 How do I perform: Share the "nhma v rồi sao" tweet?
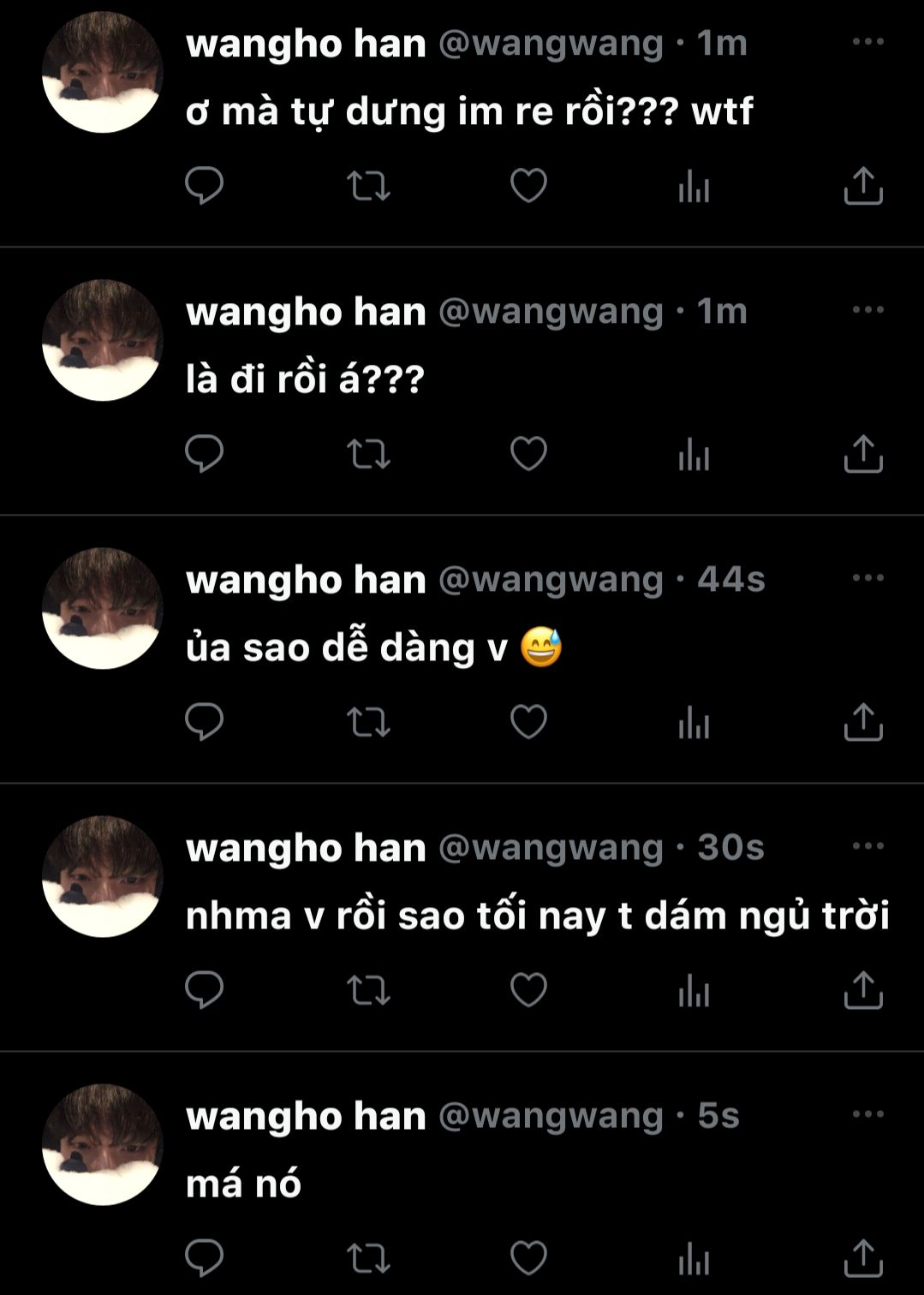(862, 990)
